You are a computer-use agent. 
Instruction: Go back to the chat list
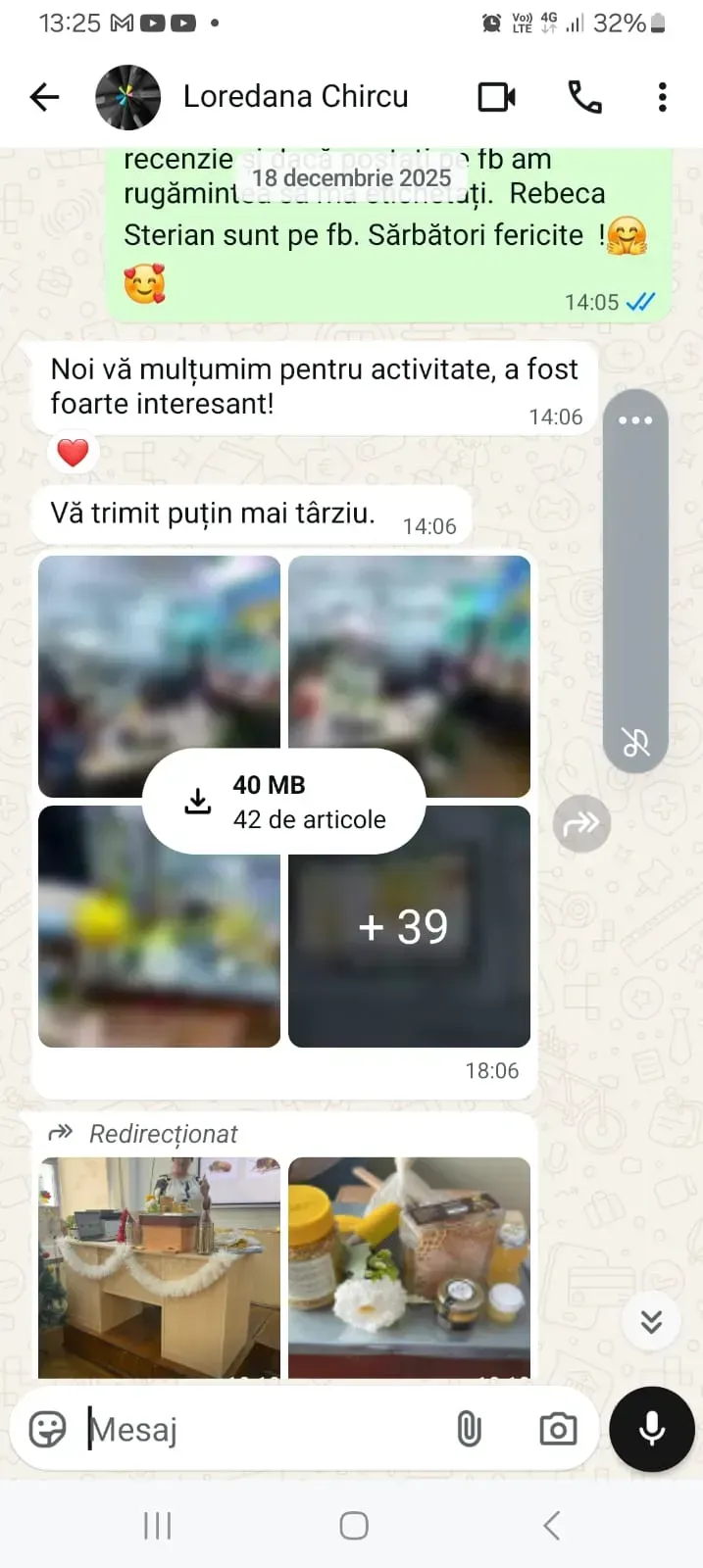(x=45, y=97)
